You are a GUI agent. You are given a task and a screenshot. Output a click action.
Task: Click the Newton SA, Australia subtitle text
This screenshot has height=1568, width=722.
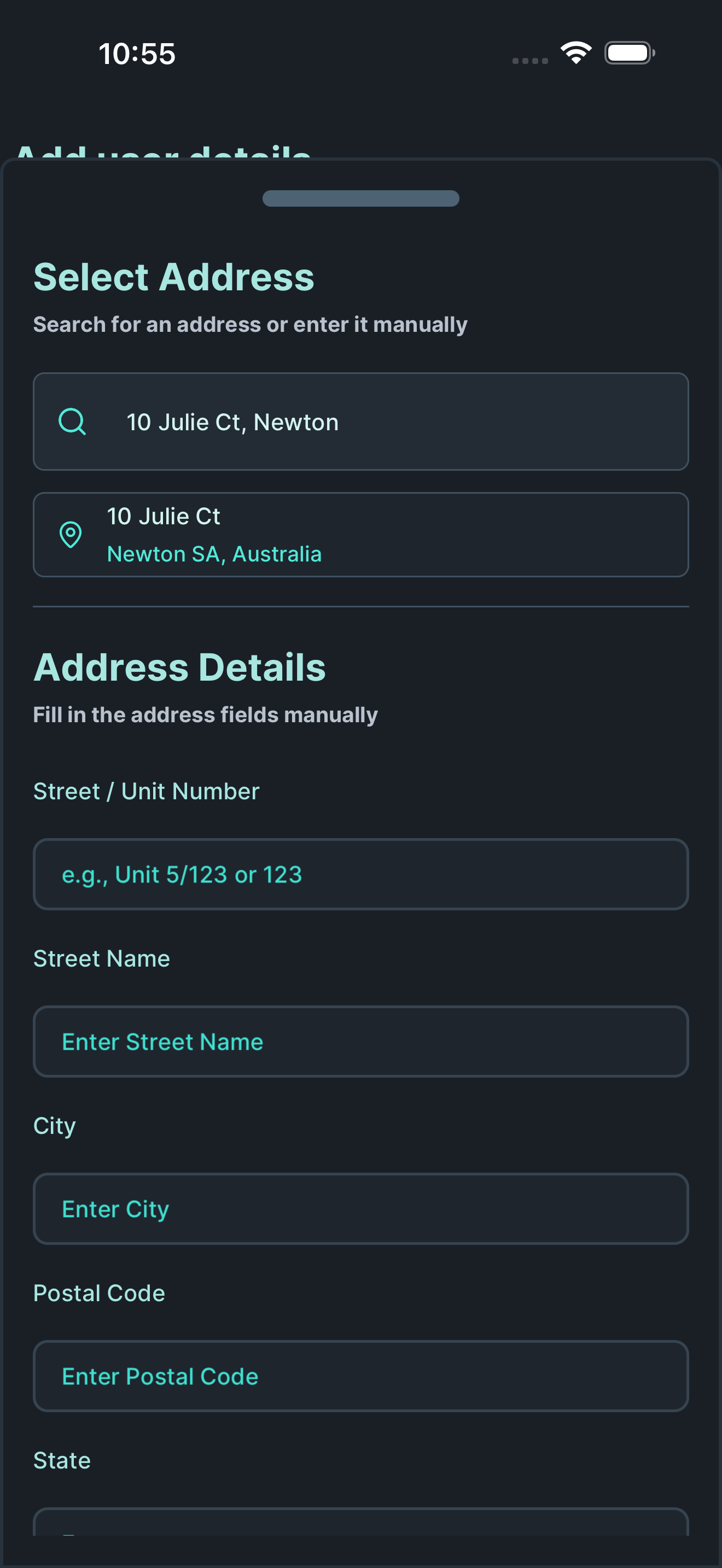pyautogui.click(x=214, y=554)
